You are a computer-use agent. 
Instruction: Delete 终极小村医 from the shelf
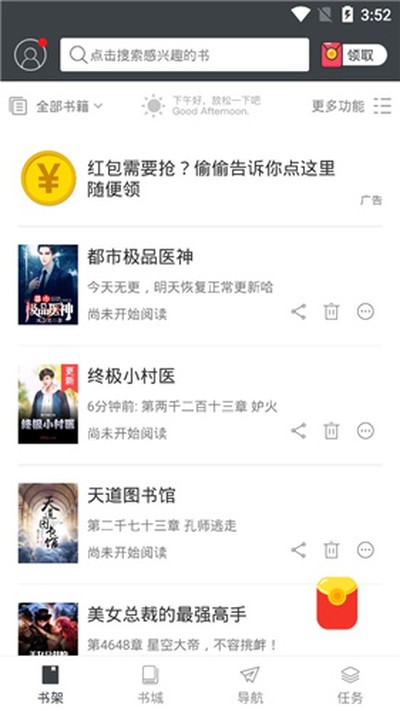point(332,431)
